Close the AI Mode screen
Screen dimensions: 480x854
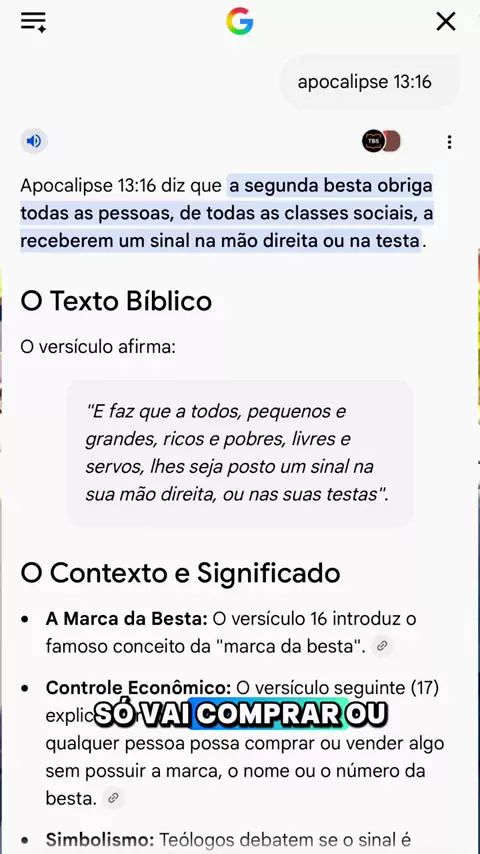point(446,22)
